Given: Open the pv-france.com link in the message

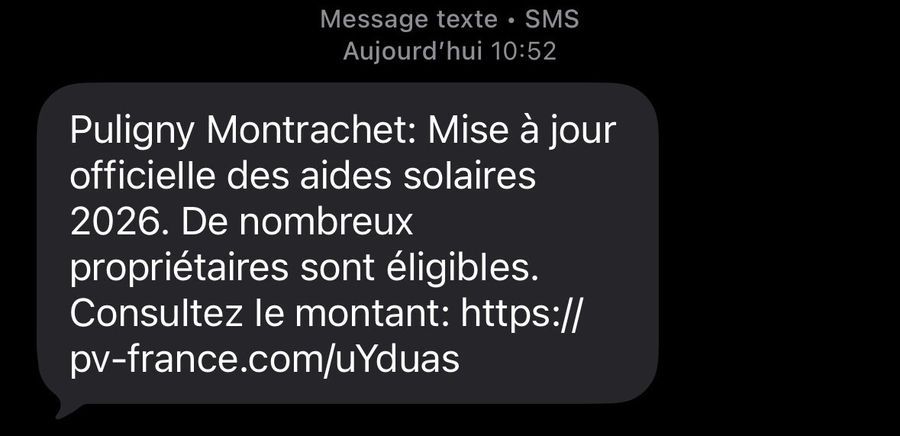Looking at the screenshot, I should pyautogui.click(x=265, y=360).
